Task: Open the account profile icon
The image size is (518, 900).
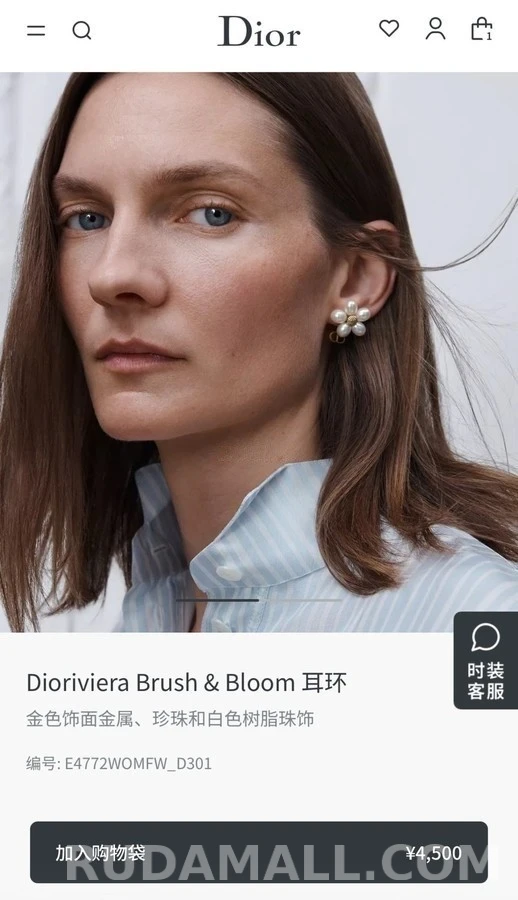Action: [435, 29]
